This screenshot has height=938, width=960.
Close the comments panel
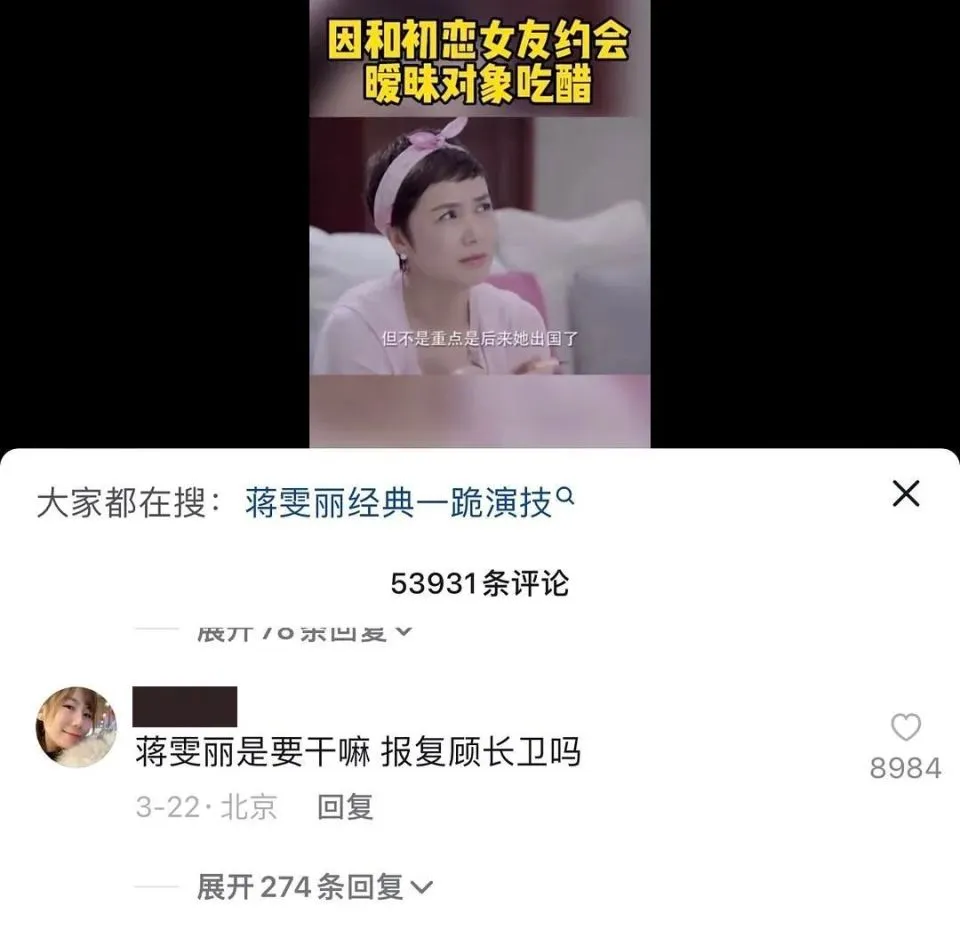click(x=905, y=493)
